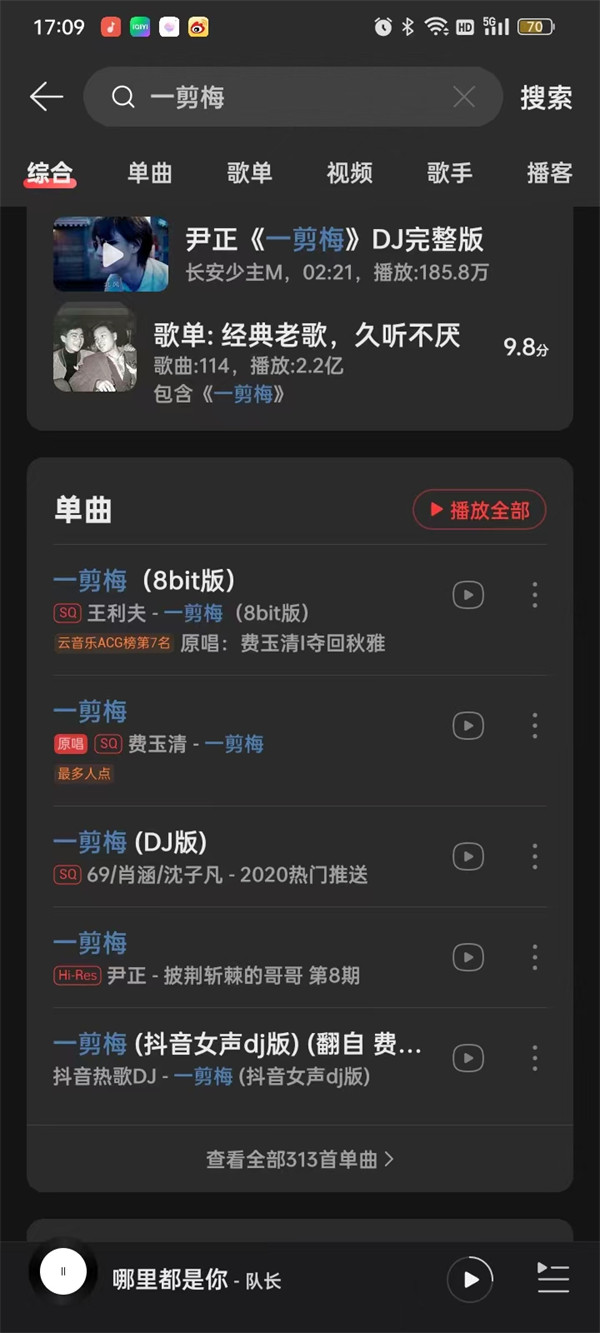Switch to the 视频 tab
The width and height of the screenshot is (600, 1333).
350,172
